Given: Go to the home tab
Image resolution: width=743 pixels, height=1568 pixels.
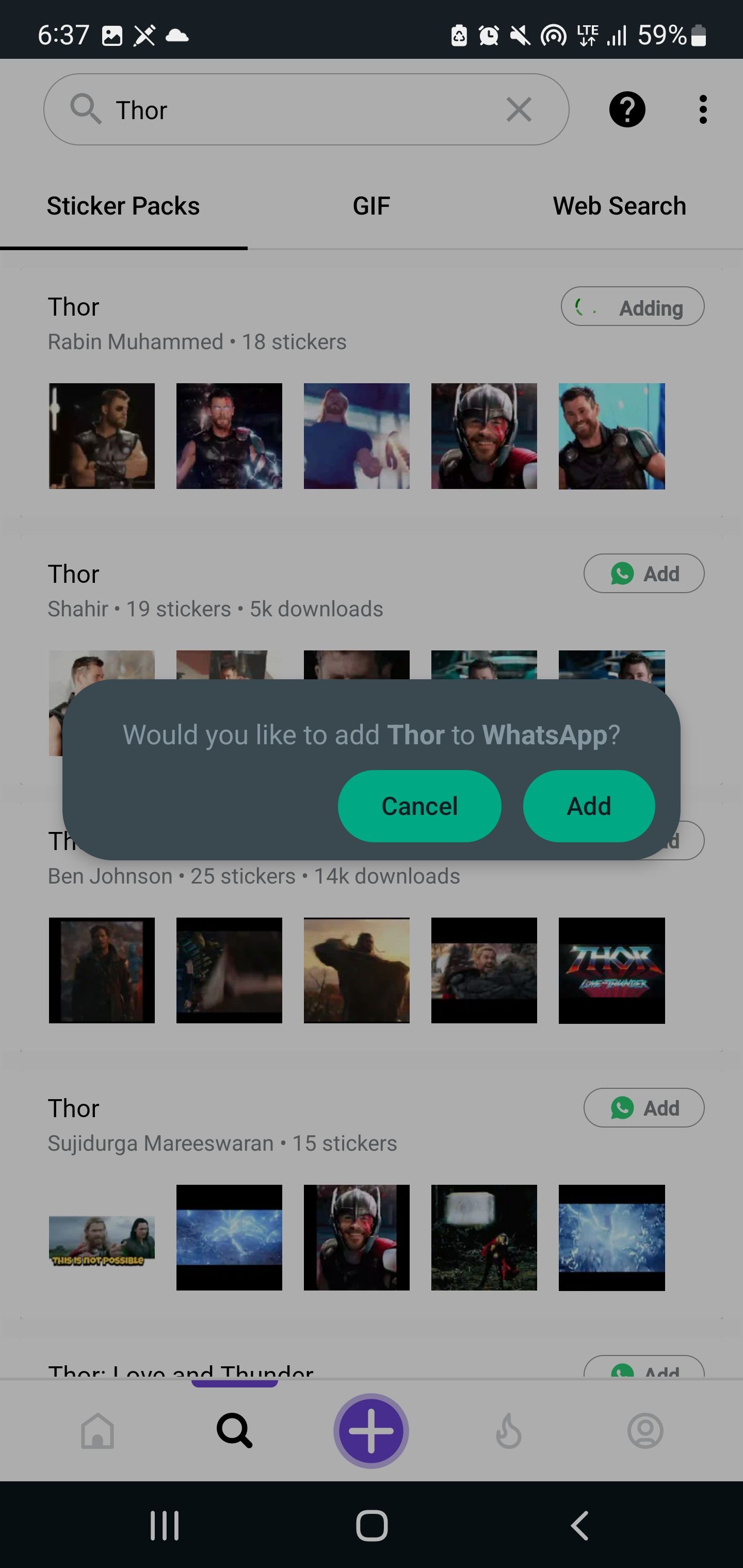Looking at the screenshot, I should (98, 1430).
